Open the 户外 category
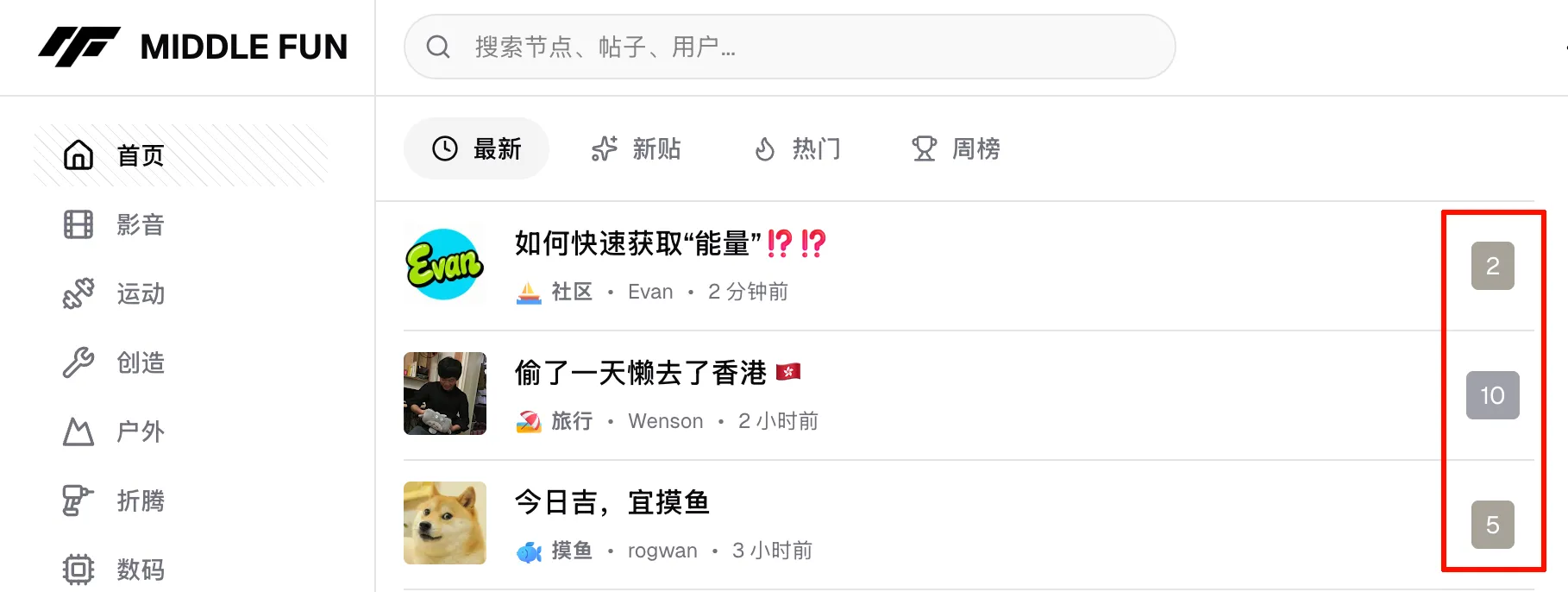The image size is (1568, 592). (140, 431)
